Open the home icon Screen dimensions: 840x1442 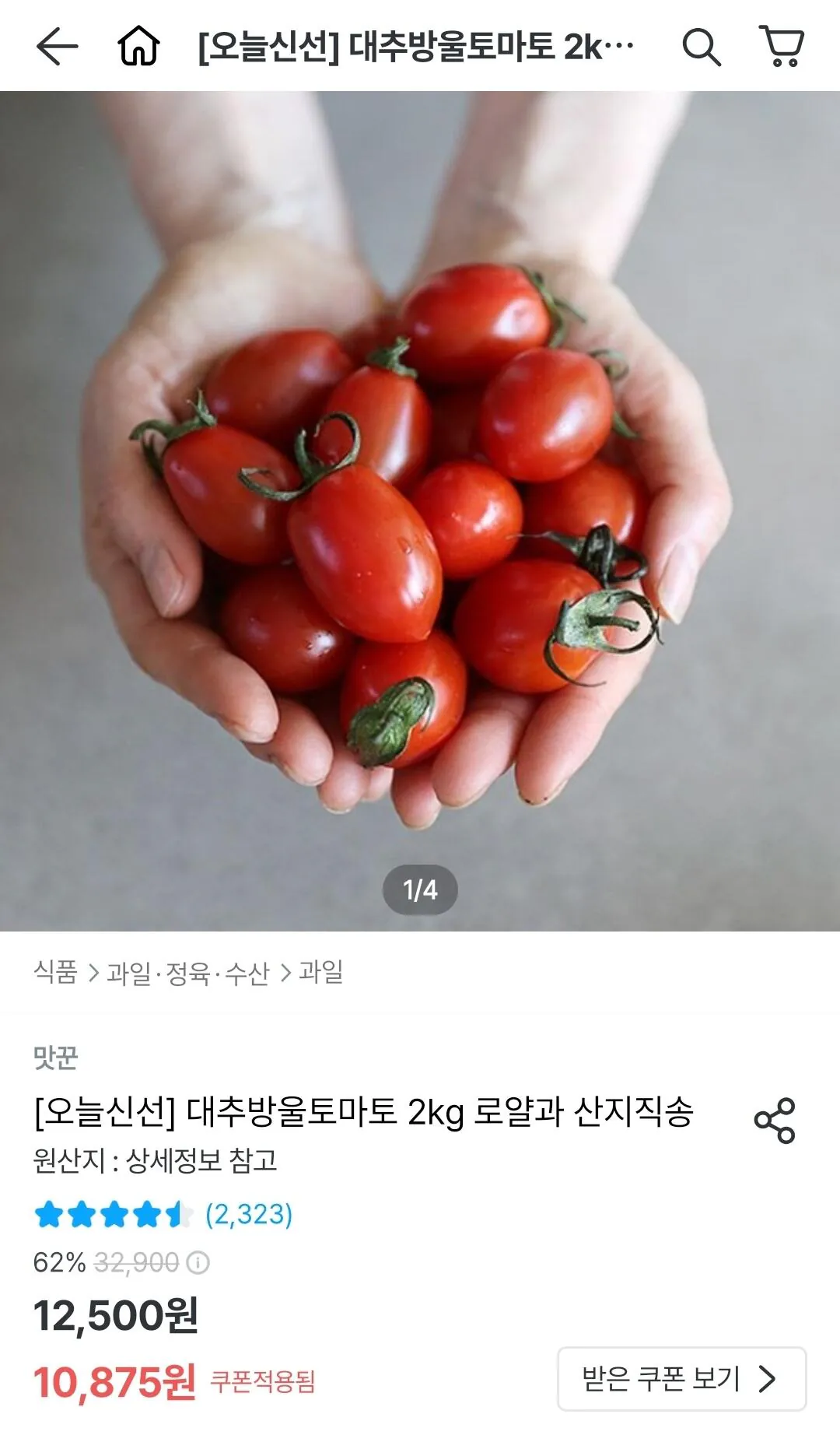coord(138,47)
